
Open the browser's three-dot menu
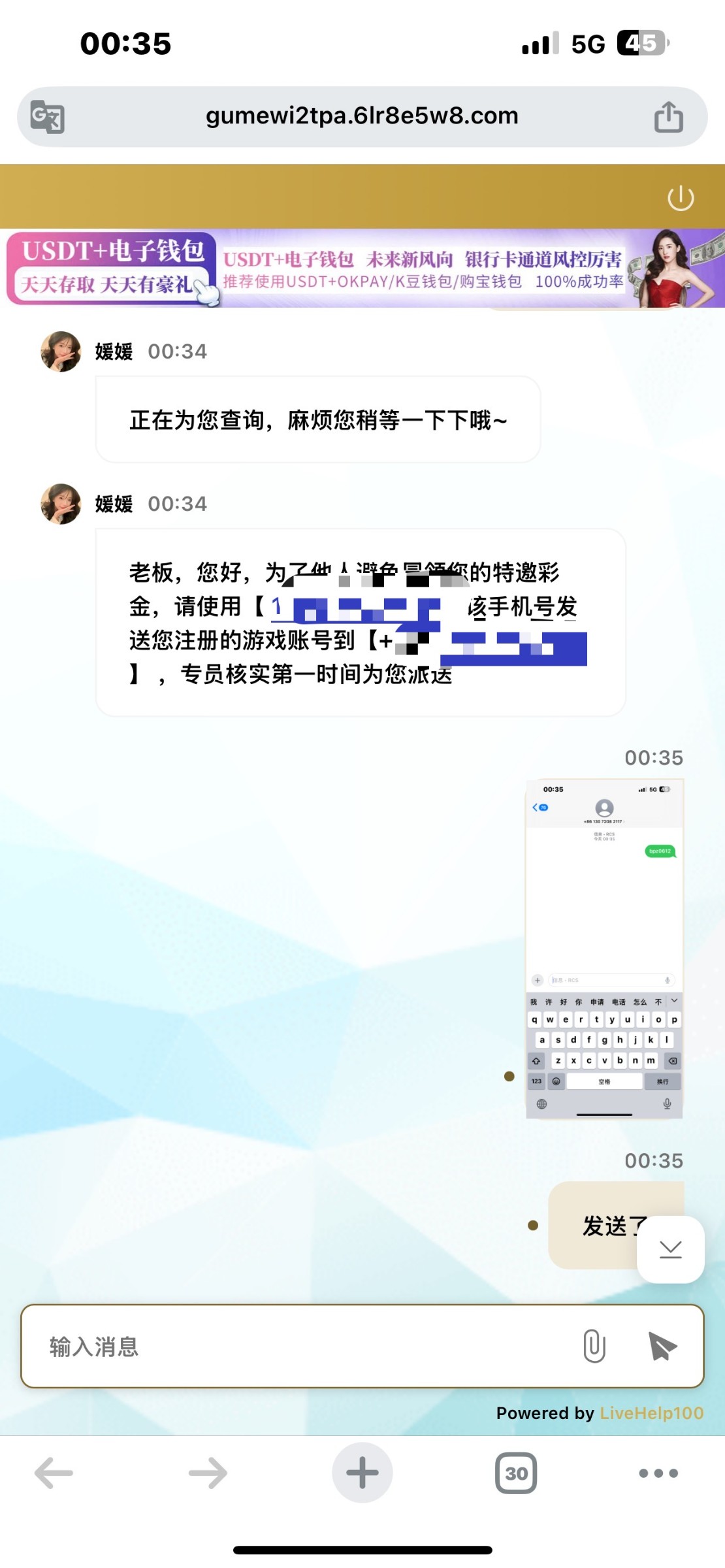[x=658, y=1473]
